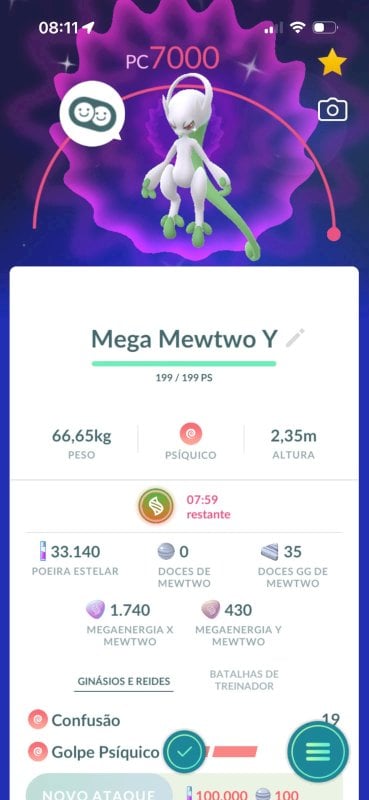Switch to Batalhas de Treinador tab
369x800 pixels.
(244, 680)
